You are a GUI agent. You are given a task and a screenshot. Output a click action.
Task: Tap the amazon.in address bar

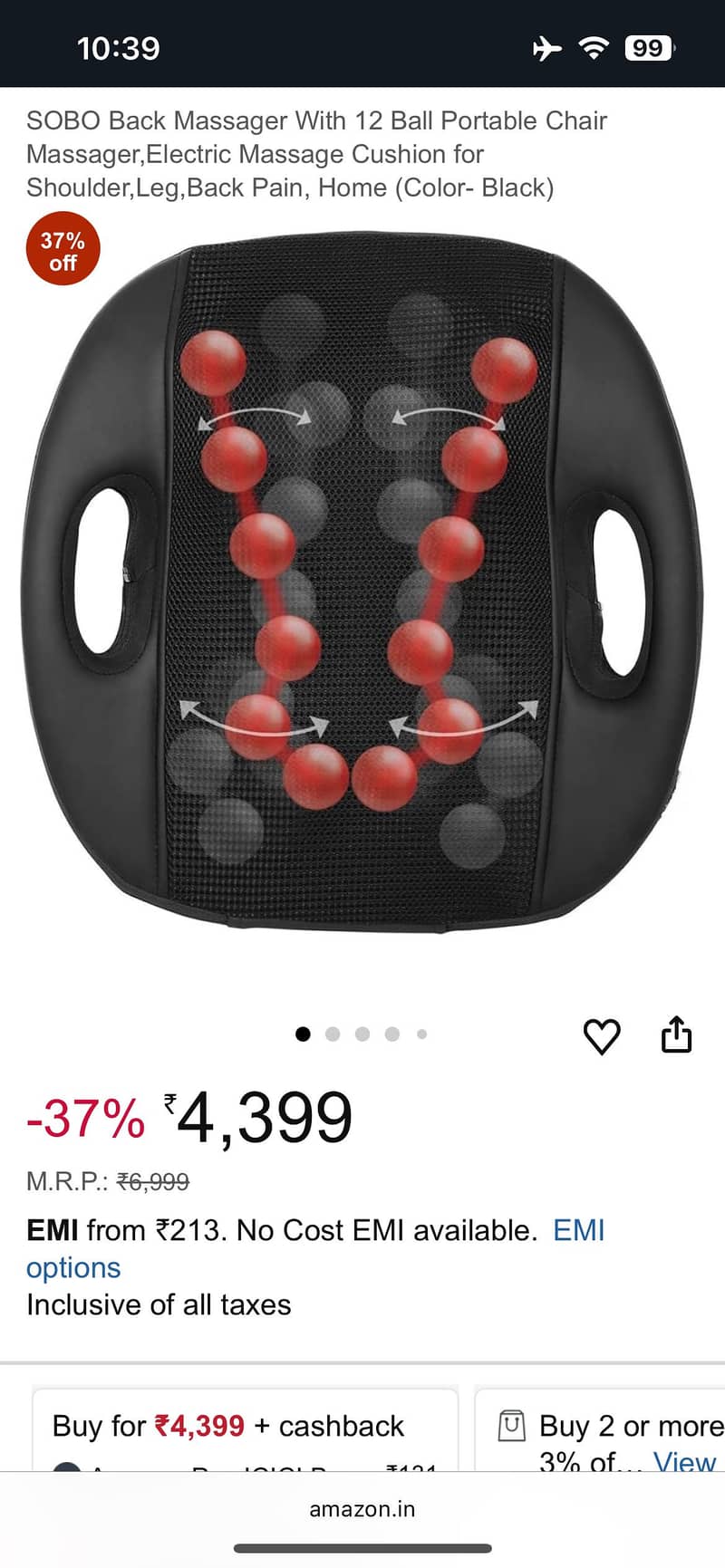point(362,1510)
